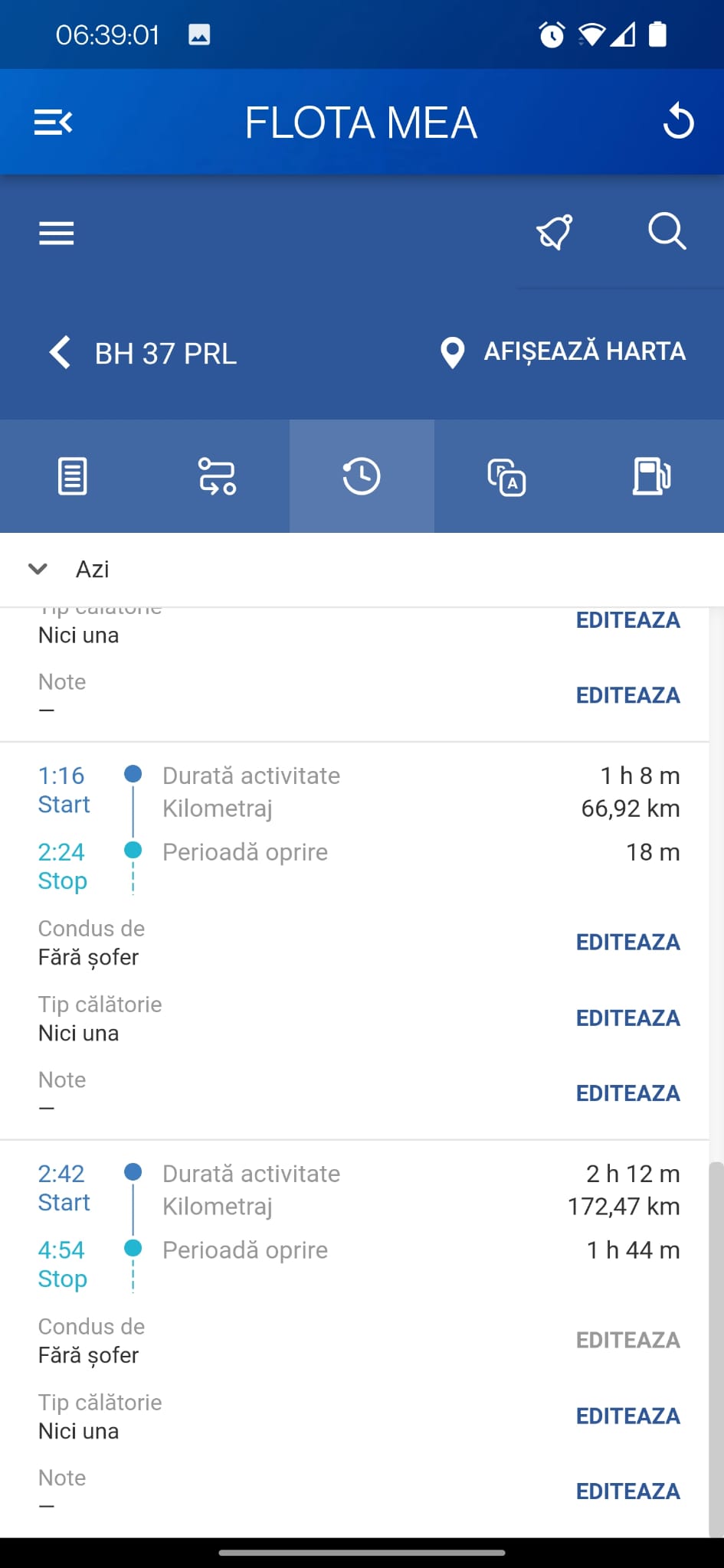Screen dimensions: 724x1568
Task: Edit the note for the 1:16 trip
Action: click(x=627, y=1093)
